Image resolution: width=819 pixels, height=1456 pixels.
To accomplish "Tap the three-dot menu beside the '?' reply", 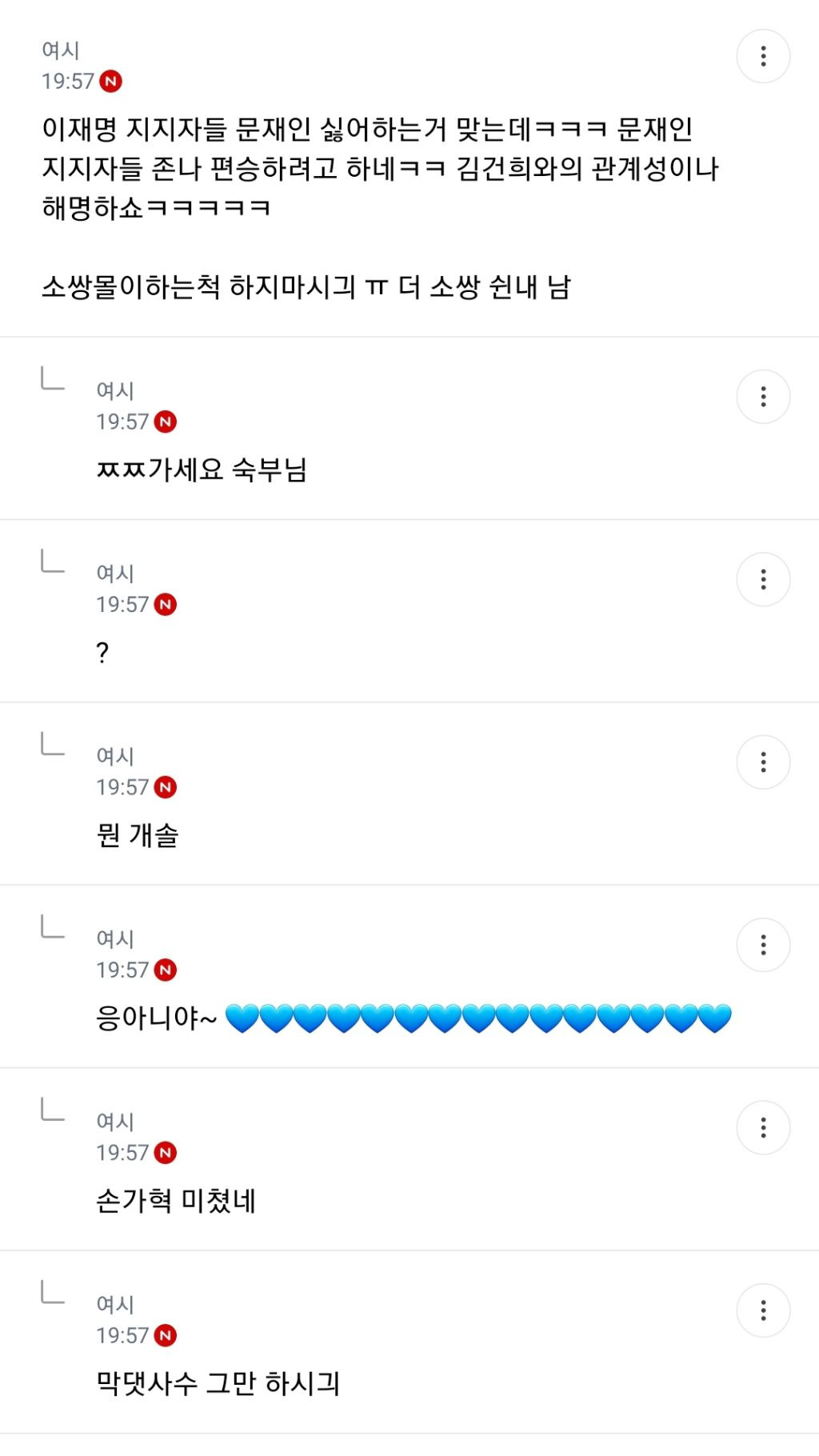I will 763,579.
